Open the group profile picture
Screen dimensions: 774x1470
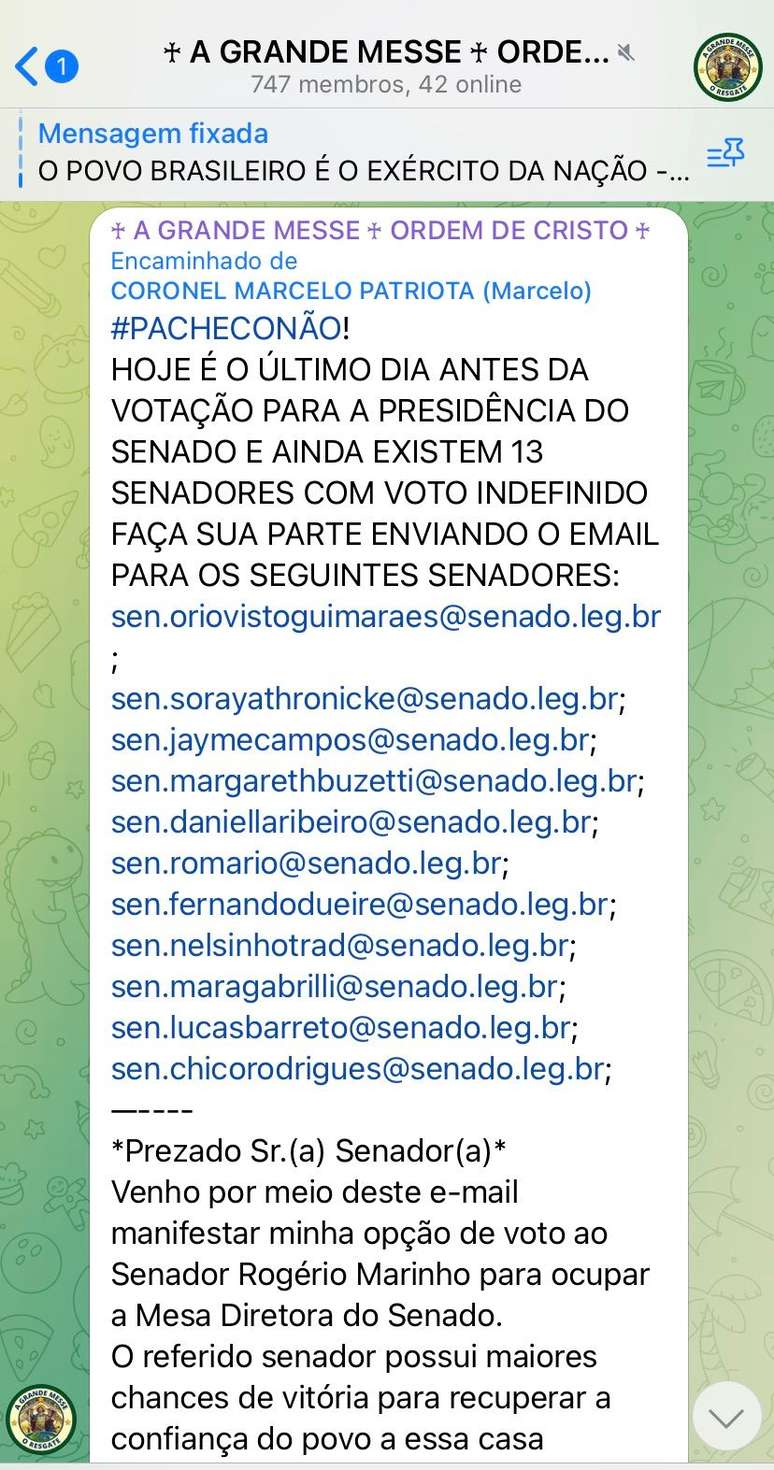coord(728,67)
